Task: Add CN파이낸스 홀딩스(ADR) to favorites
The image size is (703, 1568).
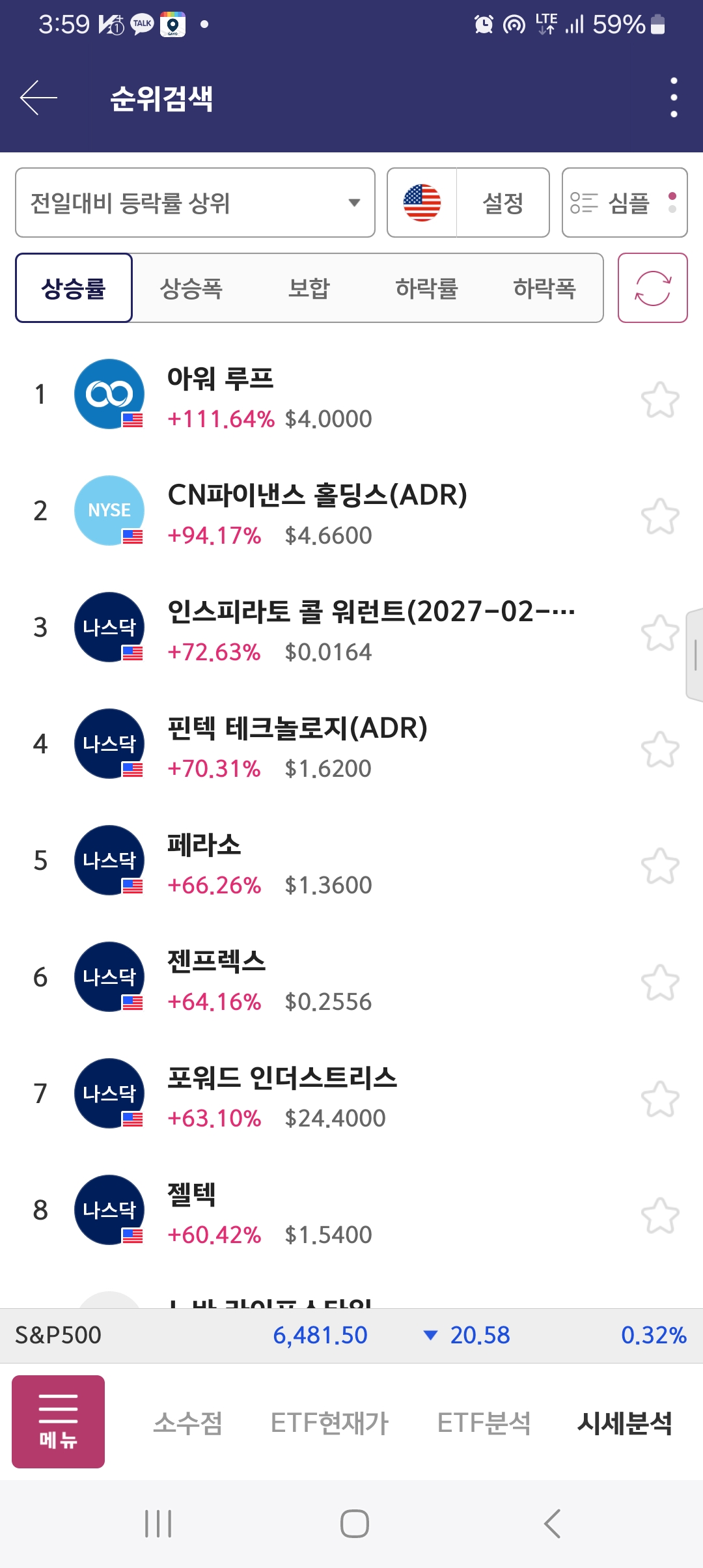Action: pyautogui.click(x=660, y=516)
